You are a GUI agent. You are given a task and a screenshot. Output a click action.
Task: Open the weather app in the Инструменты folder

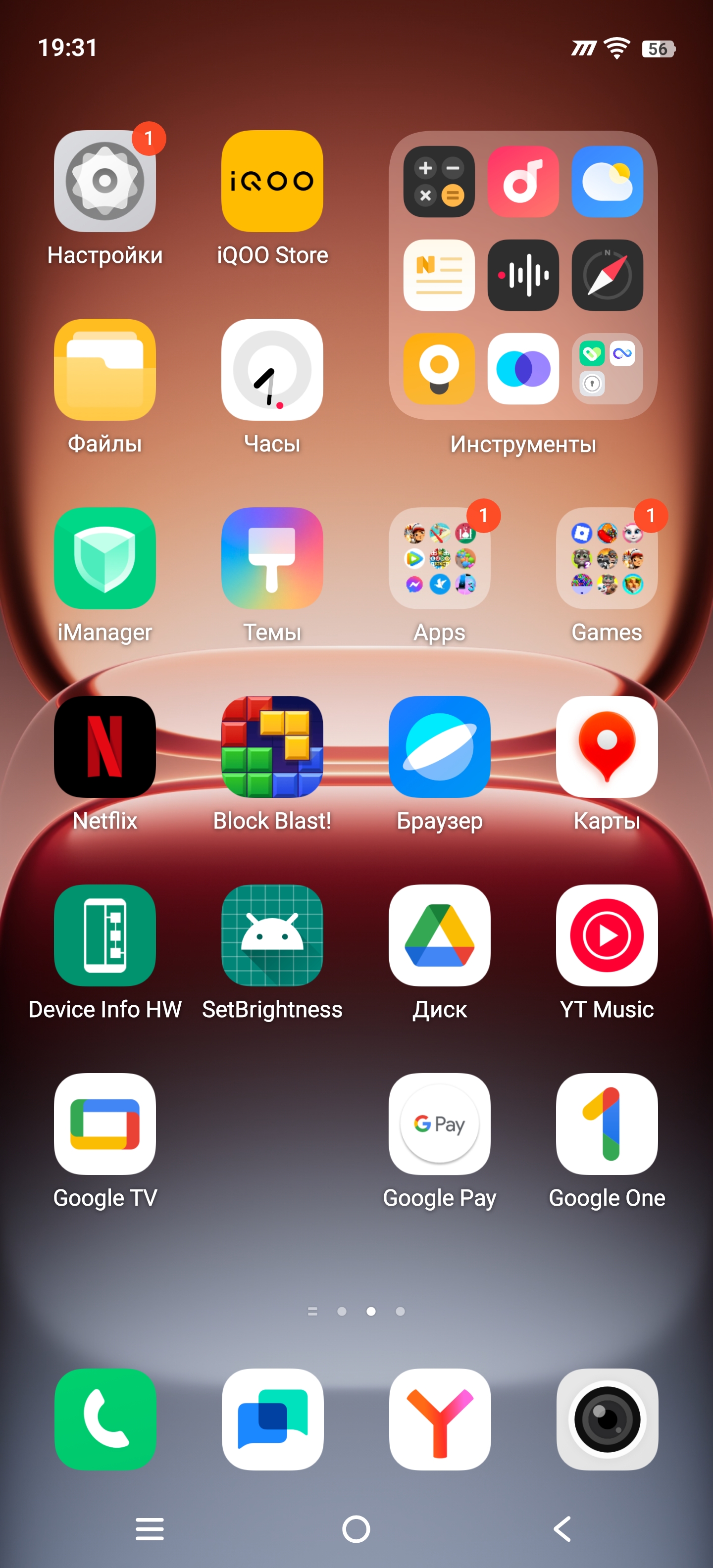(x=607, y=181)
